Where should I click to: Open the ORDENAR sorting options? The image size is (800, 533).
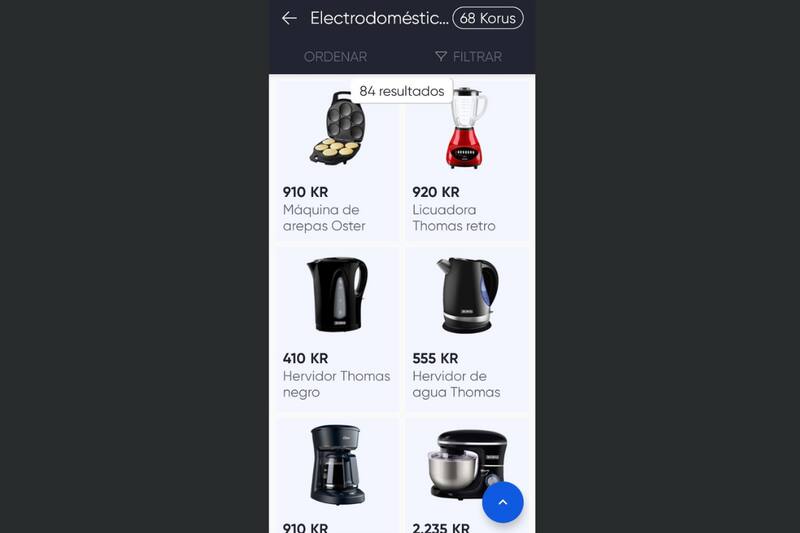click(x=335, y=57)
